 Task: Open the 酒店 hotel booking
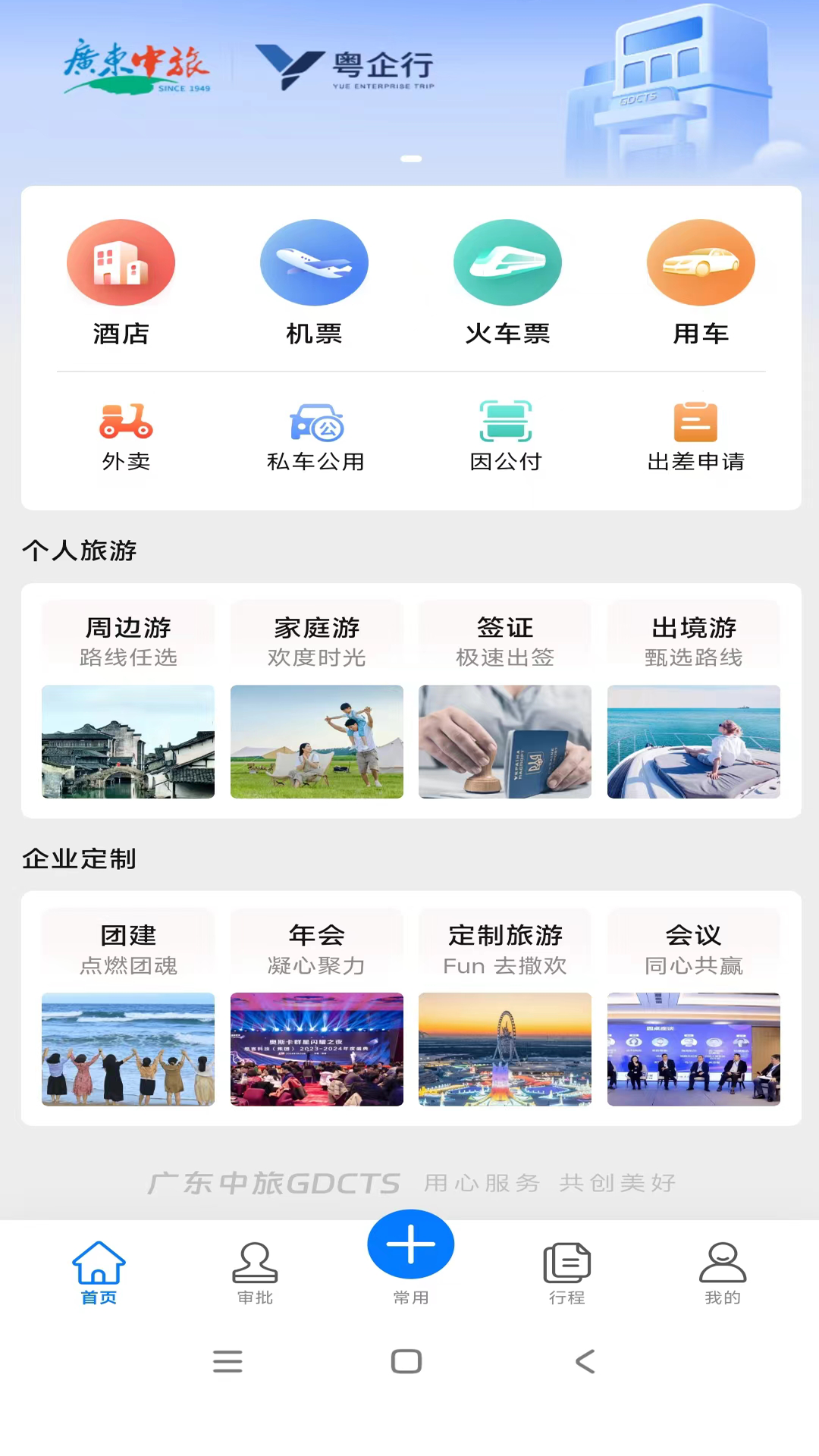[121, 281]
